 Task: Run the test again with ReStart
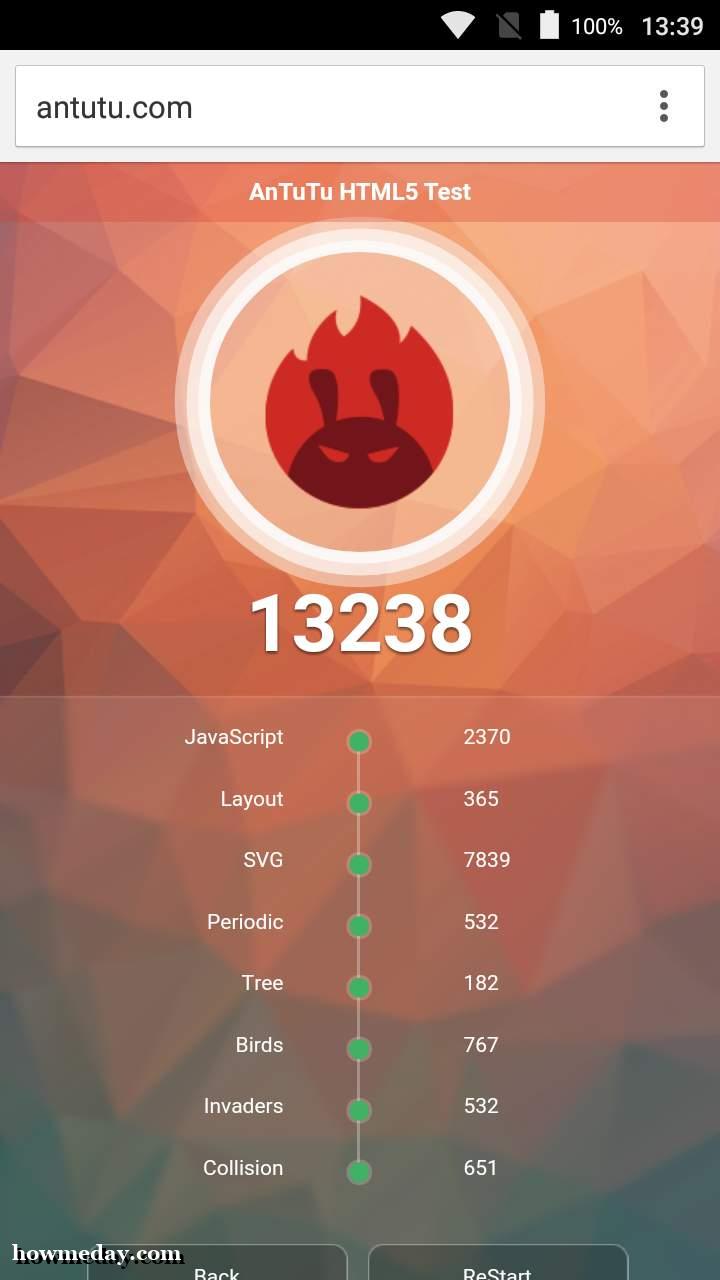498,1262
